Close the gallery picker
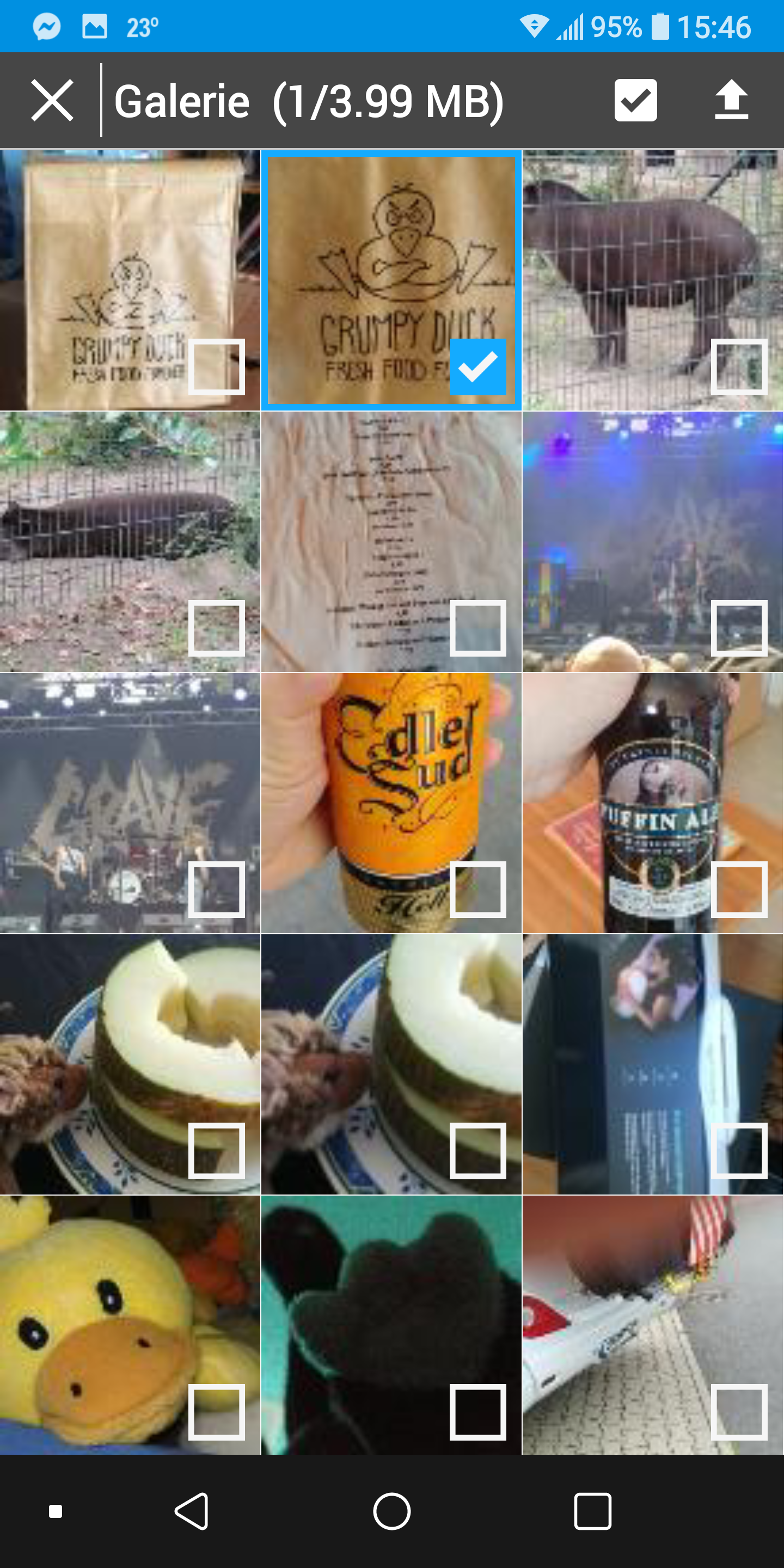 point(52,100)
